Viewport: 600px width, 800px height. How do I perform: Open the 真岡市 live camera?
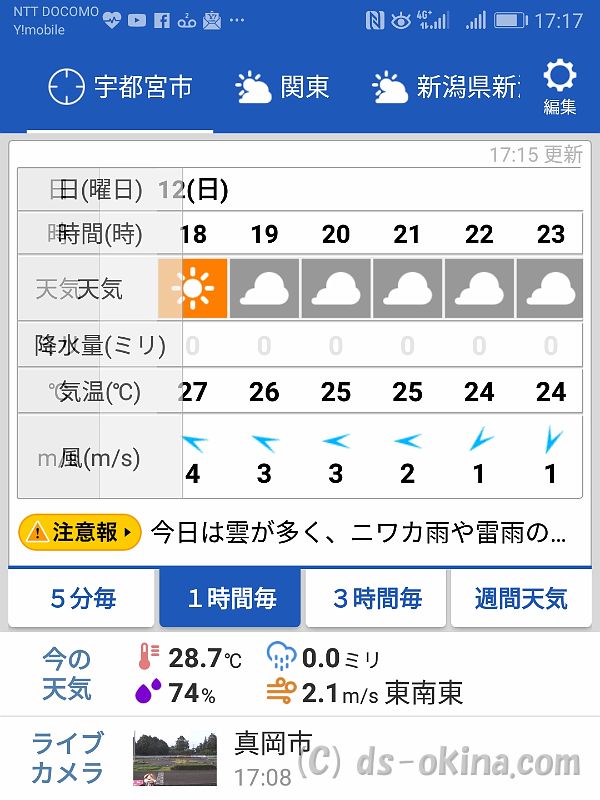(x=270, y=757)
